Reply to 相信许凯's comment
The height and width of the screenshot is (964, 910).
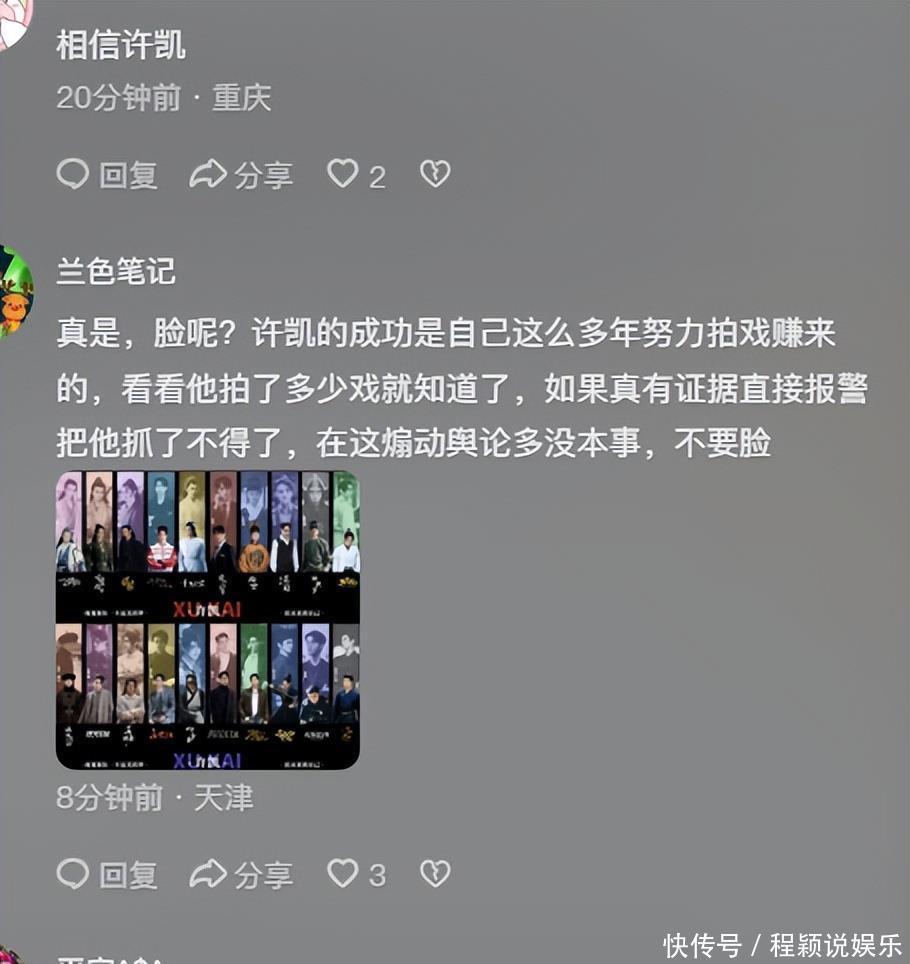(x=107, y=176)
